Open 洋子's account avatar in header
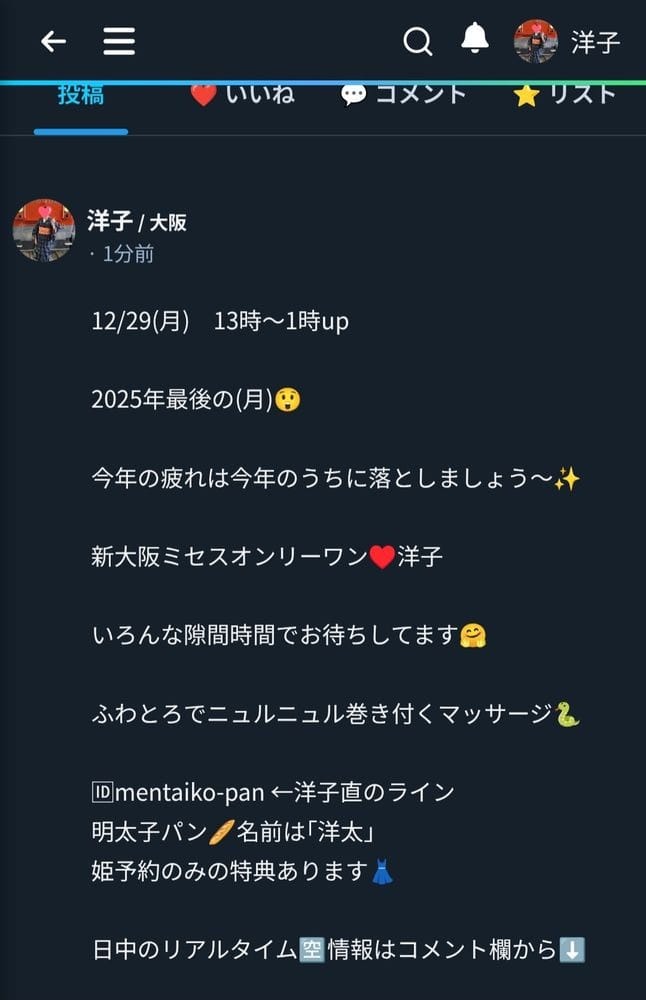This screenshot has height=1000, width=646. [536, 41]
